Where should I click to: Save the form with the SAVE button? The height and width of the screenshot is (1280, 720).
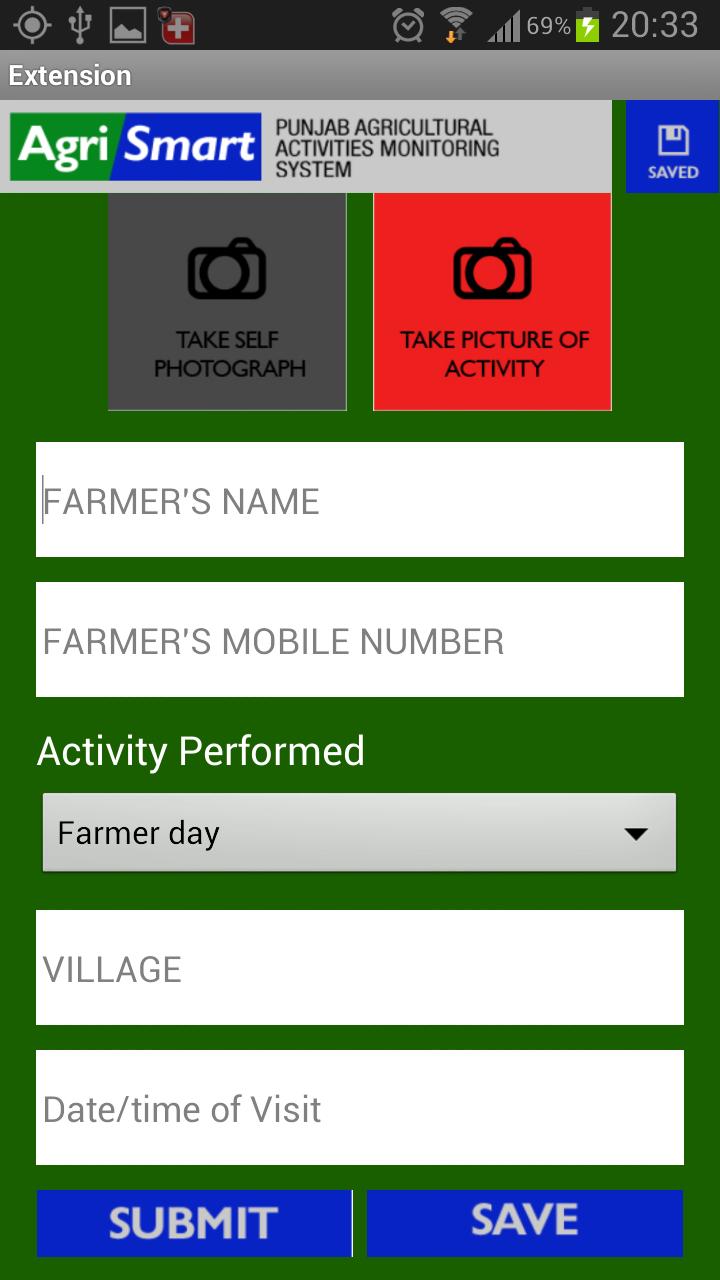point(525,1223)
